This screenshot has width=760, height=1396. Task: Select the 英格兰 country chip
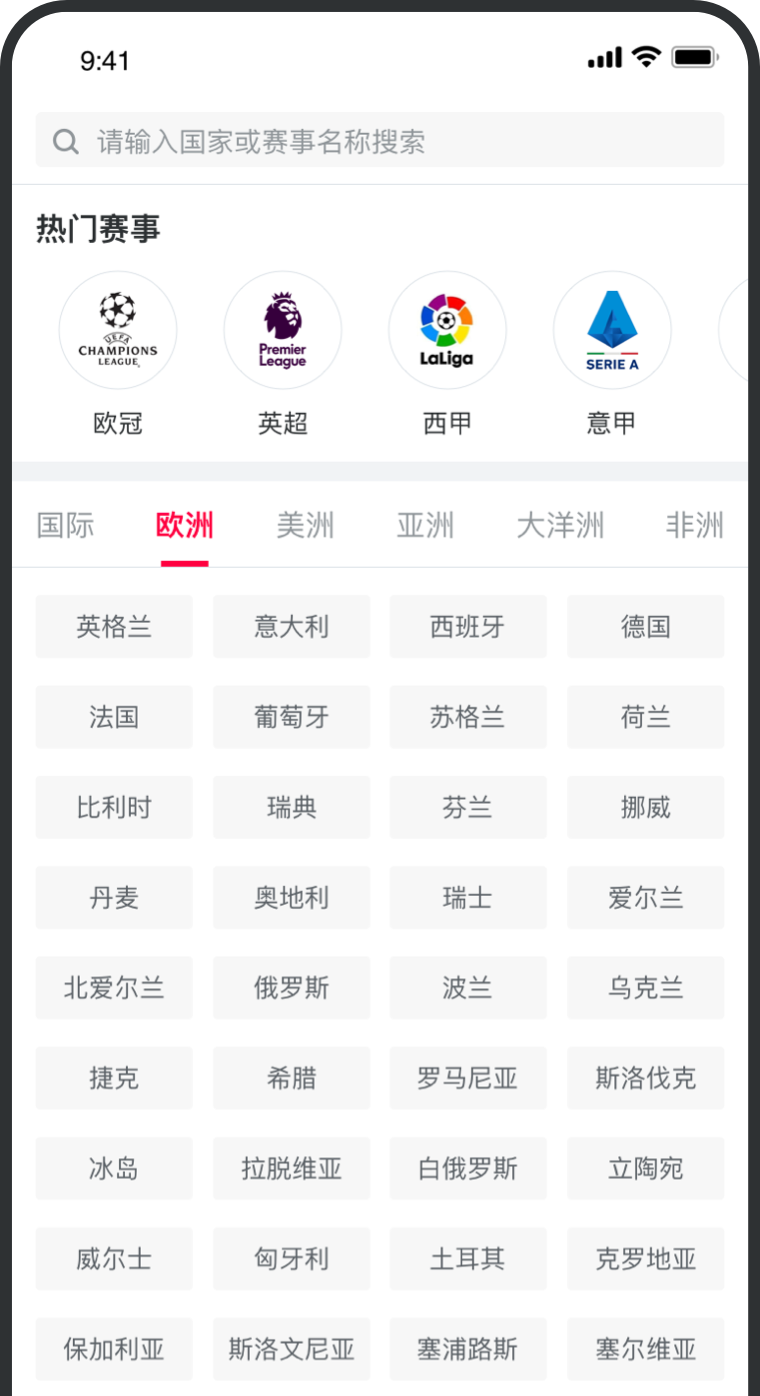coord(114,627)
